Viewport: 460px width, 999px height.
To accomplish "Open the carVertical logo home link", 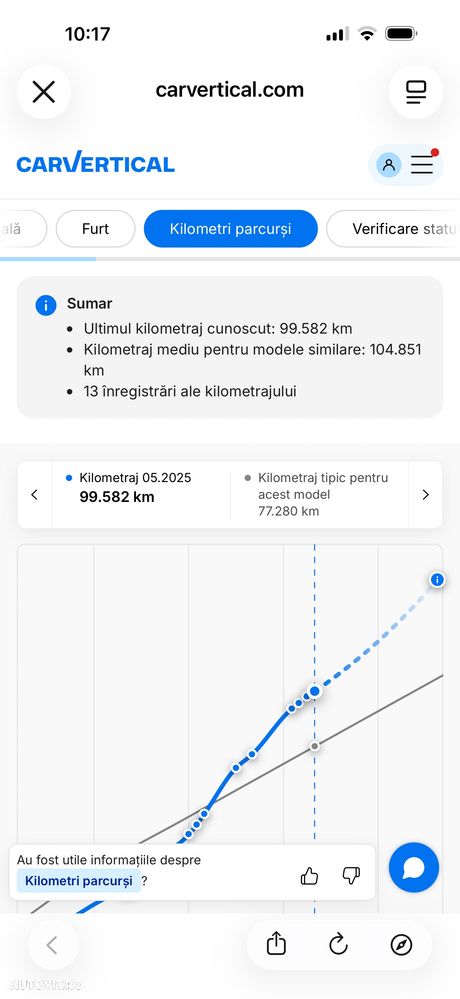I will (x=96, y=164).
